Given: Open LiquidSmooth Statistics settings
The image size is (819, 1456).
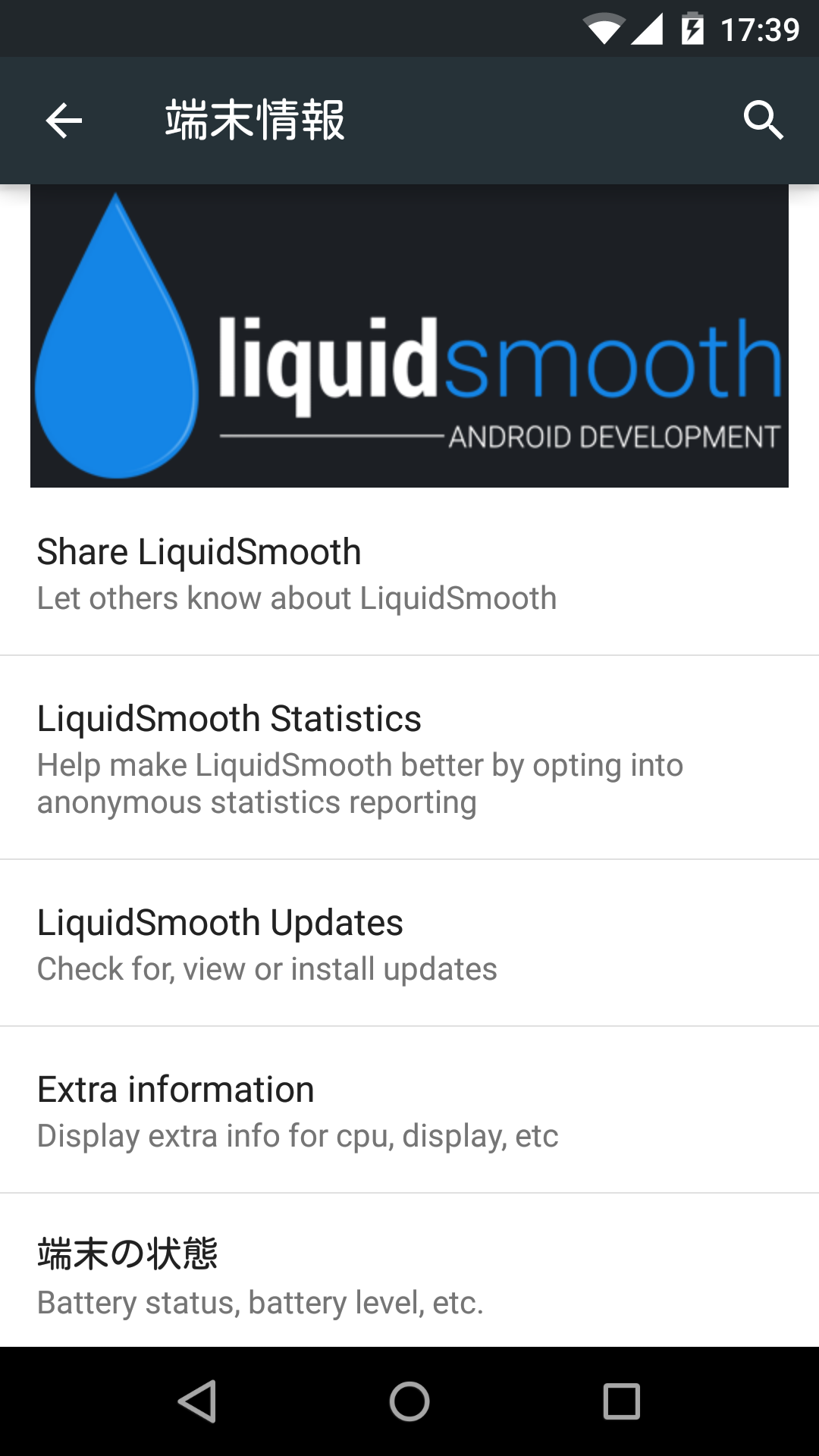Looking at the screenshot, I should point(409,758).
